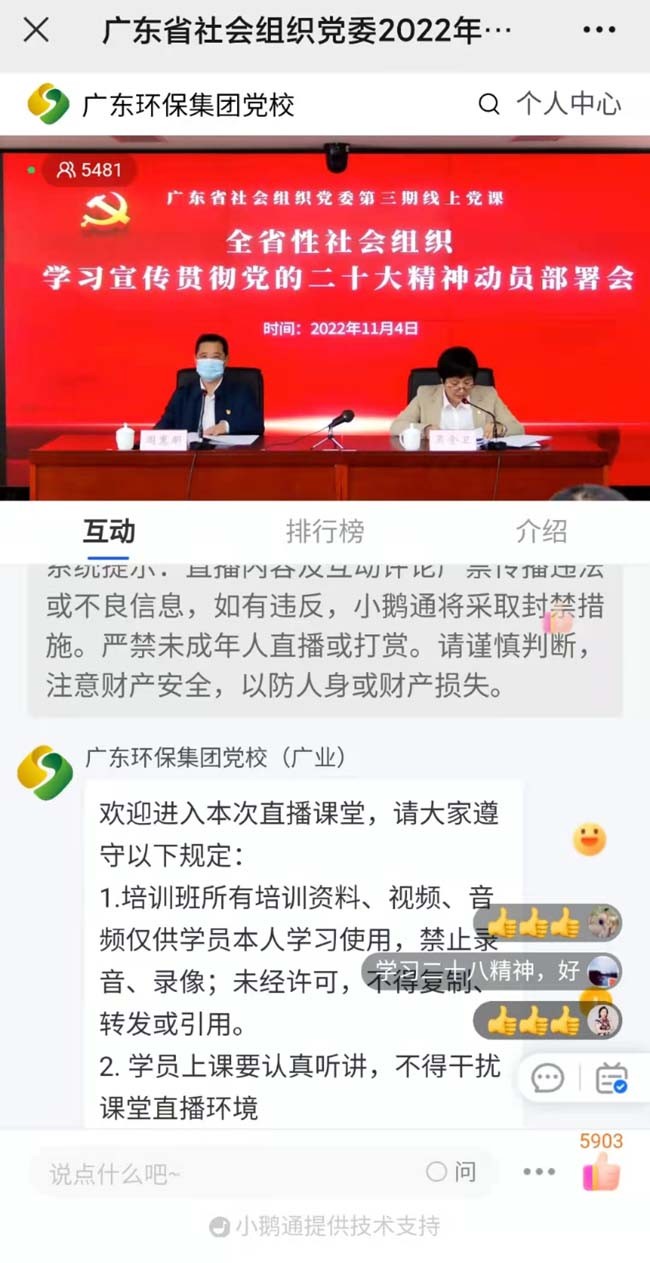Open the chat bubble comments icon
Screen dimensions: 650x1263
point(548,1078)
